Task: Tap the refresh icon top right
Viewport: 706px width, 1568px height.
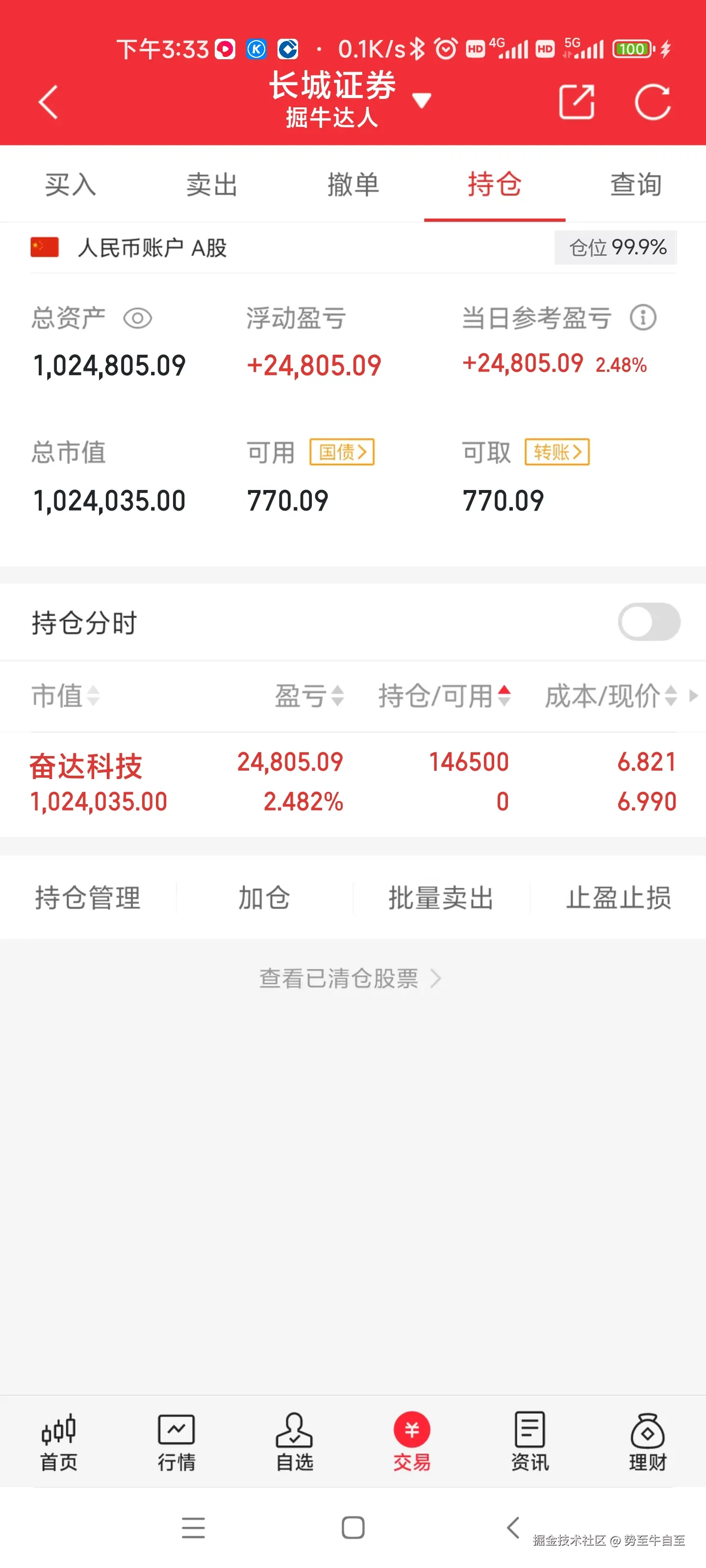Action: [654, 101]
